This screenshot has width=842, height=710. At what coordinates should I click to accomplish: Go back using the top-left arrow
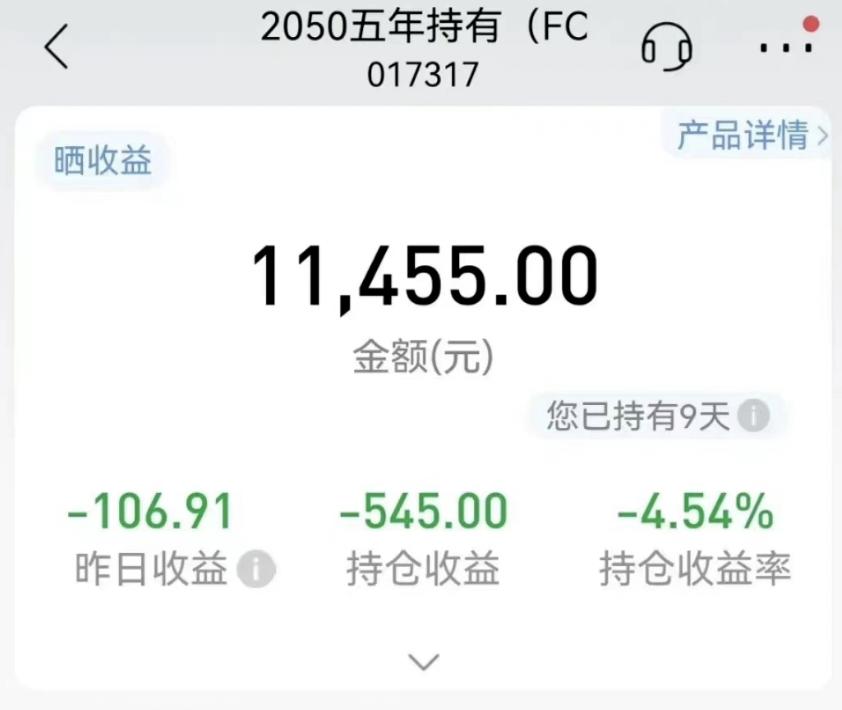pos(57,47)
